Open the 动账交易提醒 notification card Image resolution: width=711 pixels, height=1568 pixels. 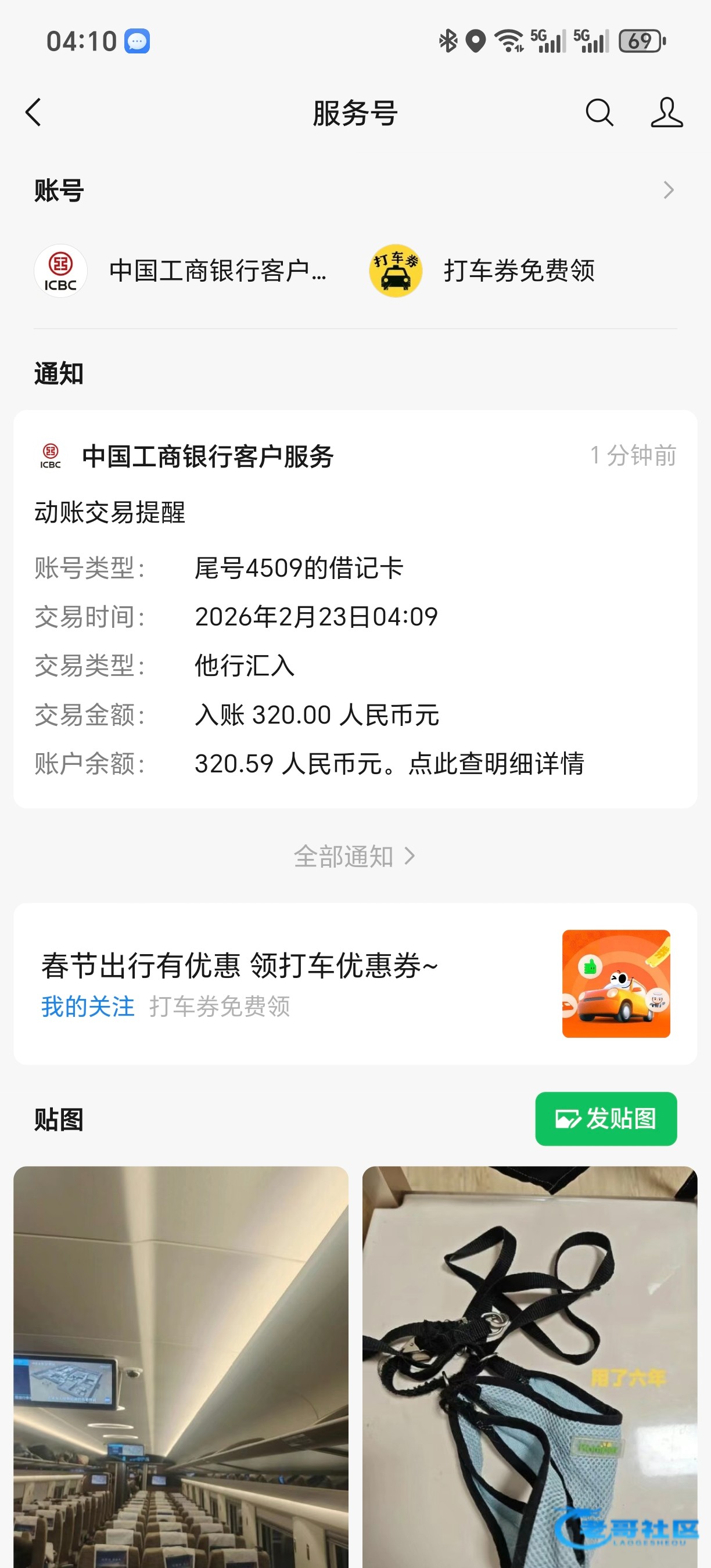(x=355, y=609)
